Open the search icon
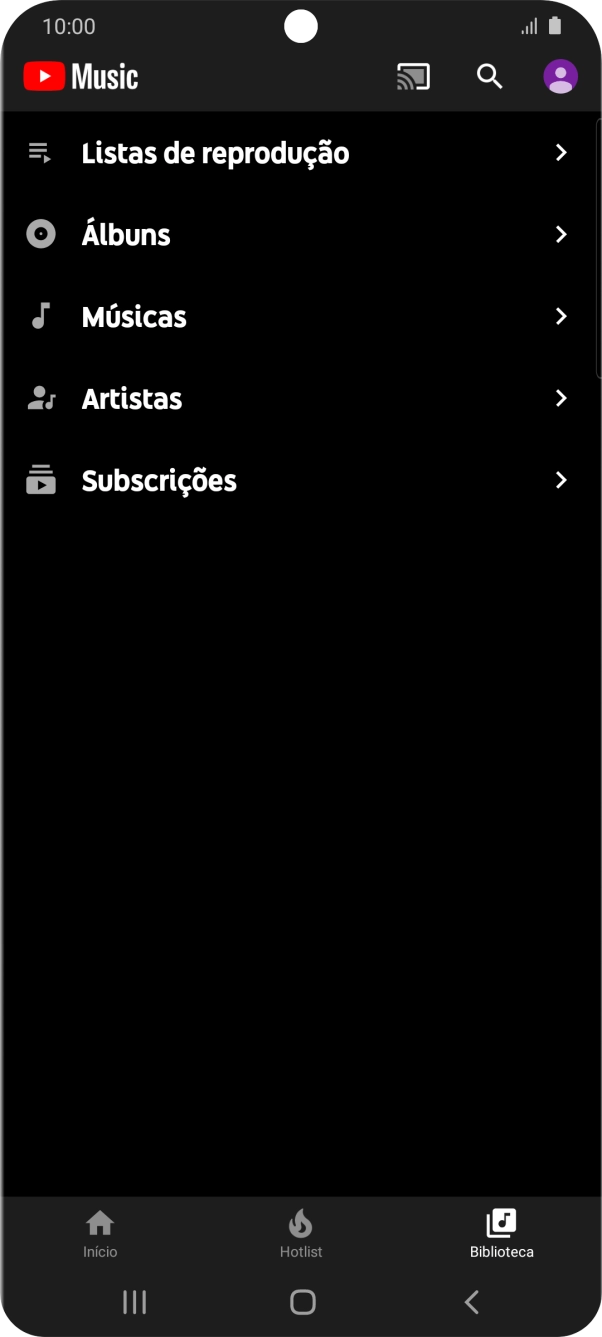602x1337 pixels. (x=489, y=77)
